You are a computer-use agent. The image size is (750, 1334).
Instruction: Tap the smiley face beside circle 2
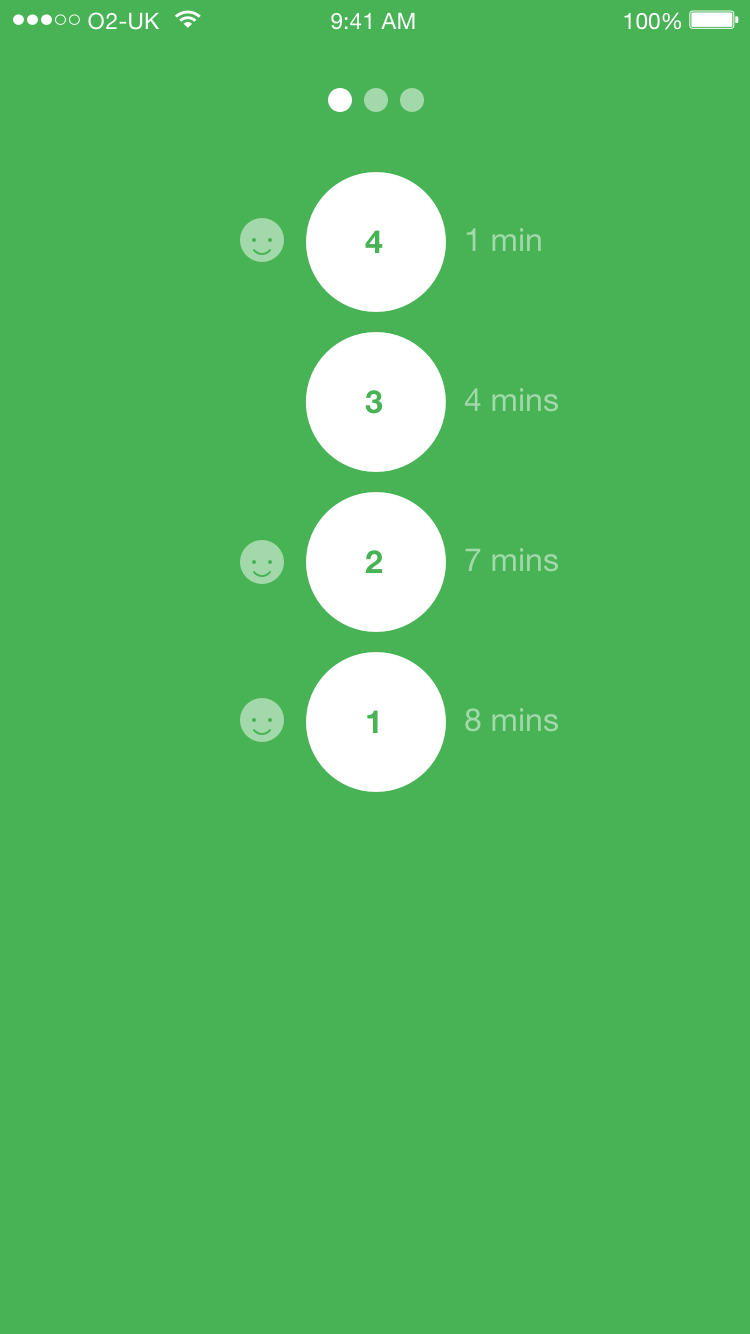pyautogui.click(x=262, y=562)
